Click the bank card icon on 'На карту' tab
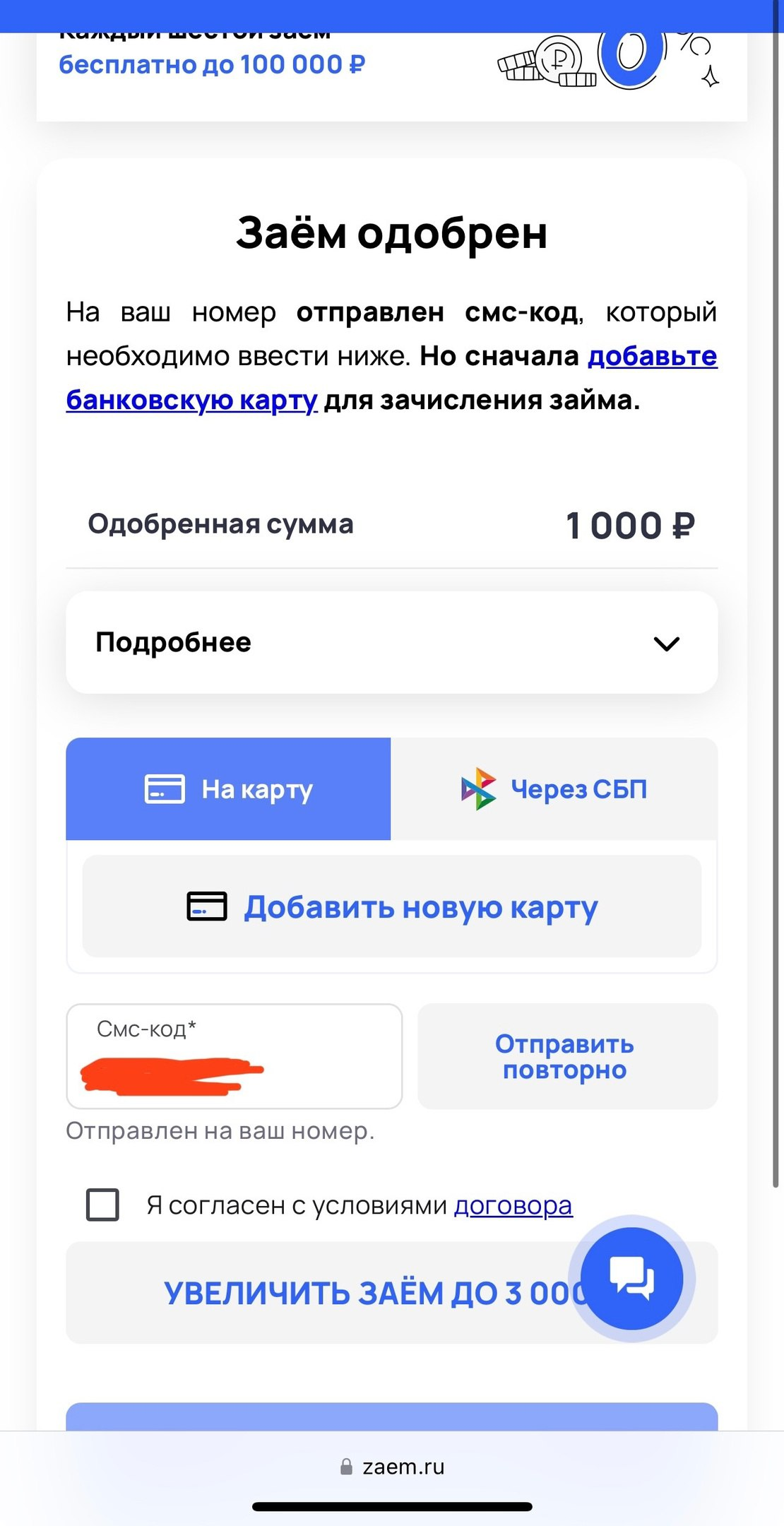The image size is (784, 1526). [164, 789]
